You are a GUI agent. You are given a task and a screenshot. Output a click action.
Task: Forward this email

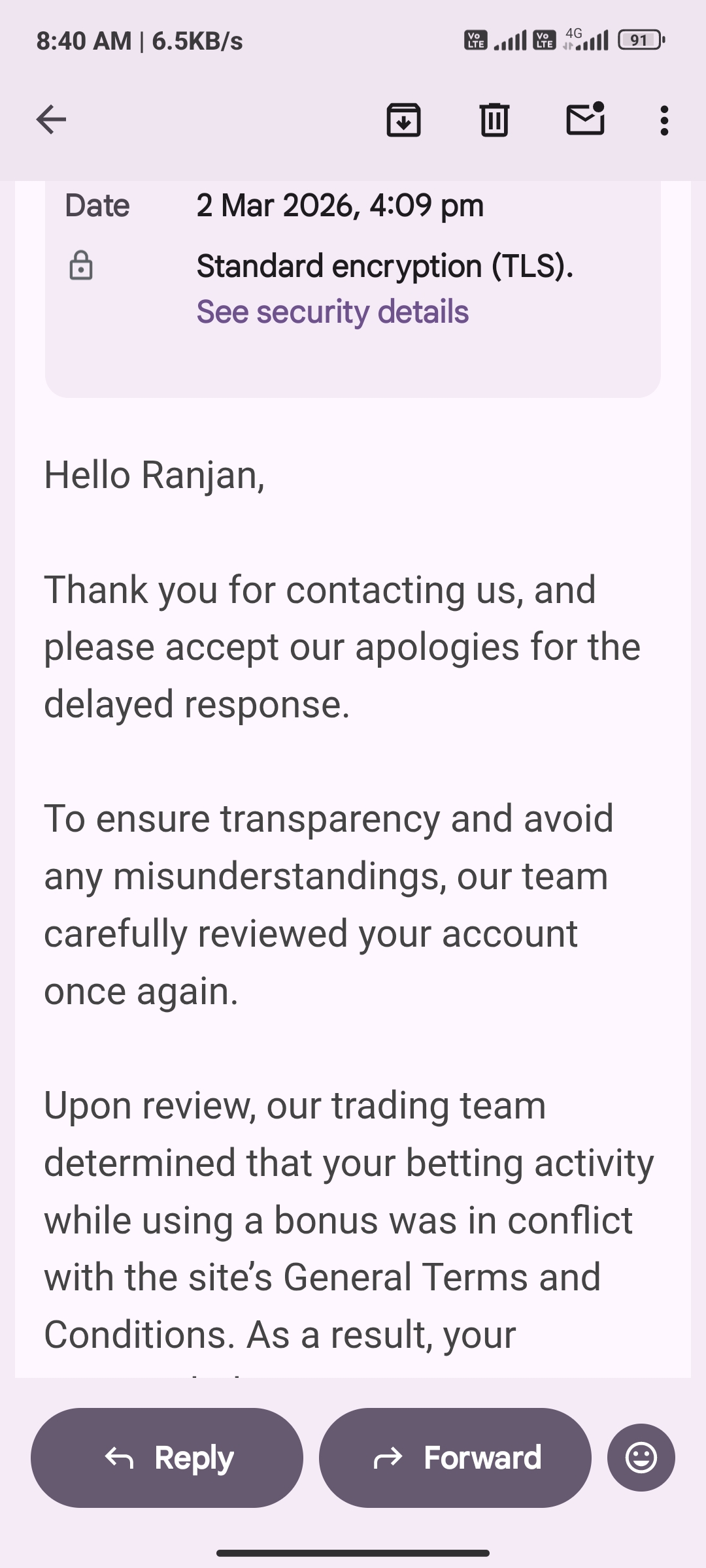click(455, 1458)
